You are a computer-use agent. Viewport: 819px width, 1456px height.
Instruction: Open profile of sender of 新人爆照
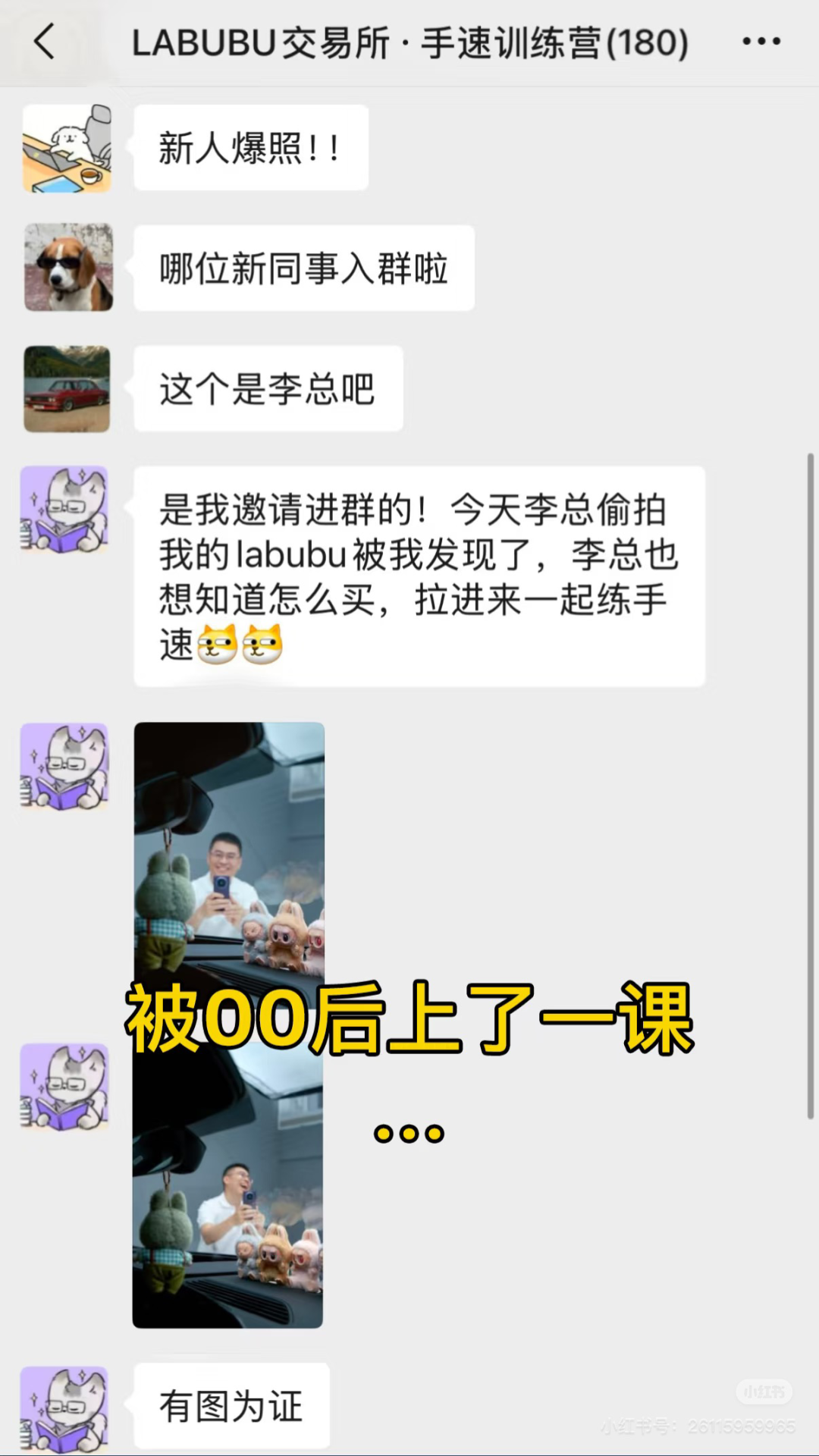point(67,148)
